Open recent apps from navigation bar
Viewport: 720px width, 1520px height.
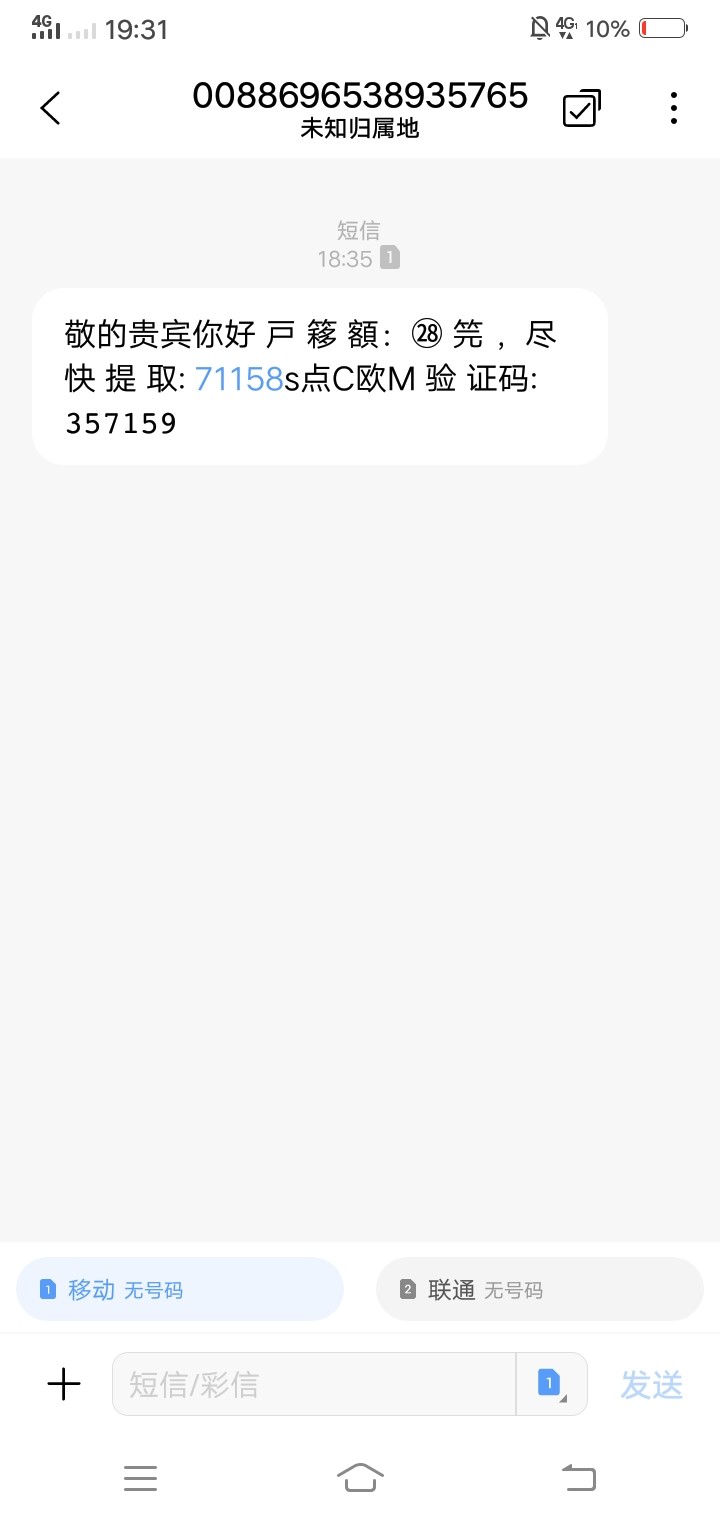[x=140, y=1477]
